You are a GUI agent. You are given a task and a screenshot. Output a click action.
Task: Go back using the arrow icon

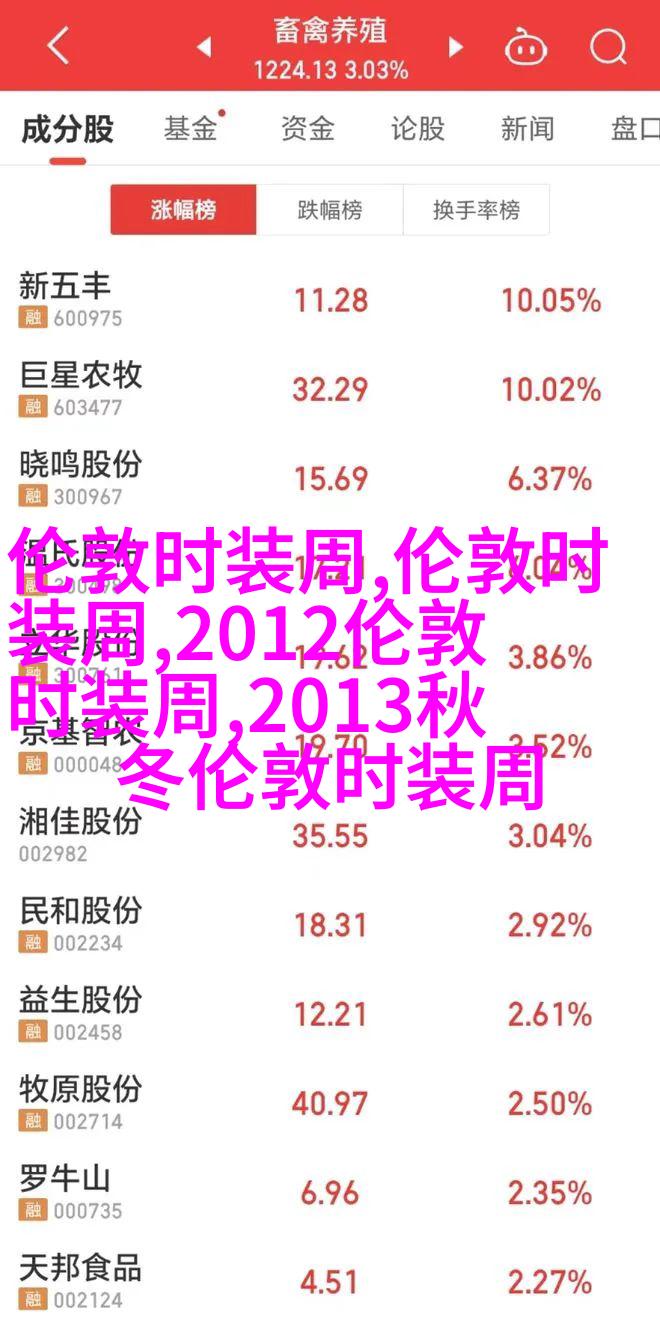pos(58,46)
